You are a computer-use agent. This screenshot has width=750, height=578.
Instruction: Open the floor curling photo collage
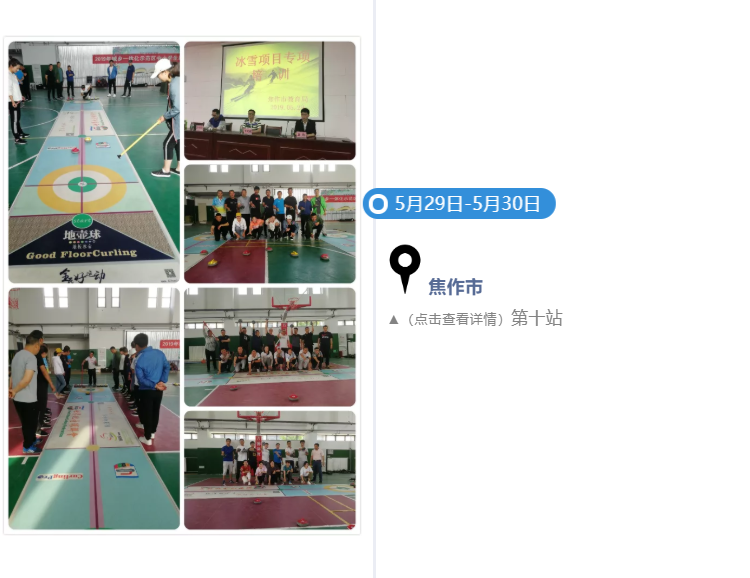coord(182,285)
